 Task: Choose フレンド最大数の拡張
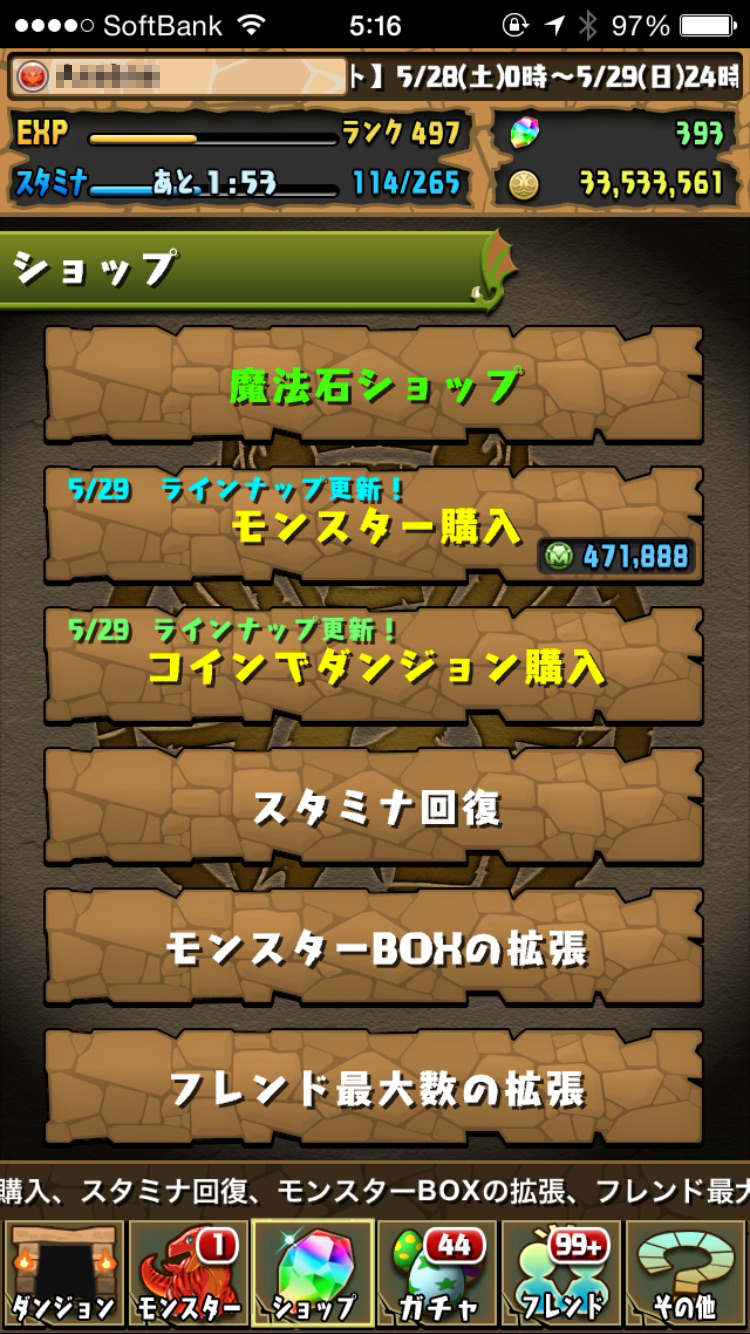click(374, 1087)
